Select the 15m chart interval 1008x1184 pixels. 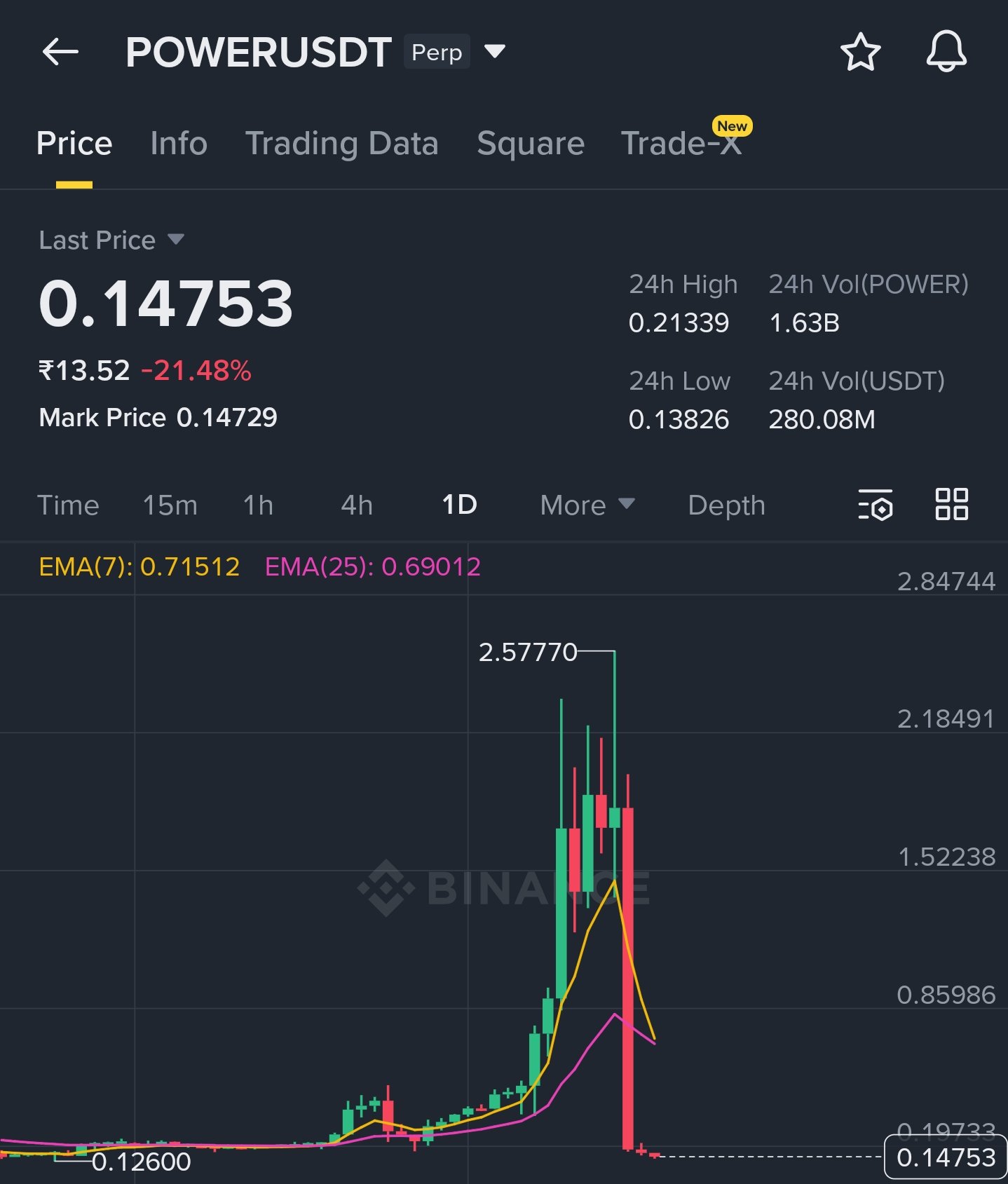point(170,505)
